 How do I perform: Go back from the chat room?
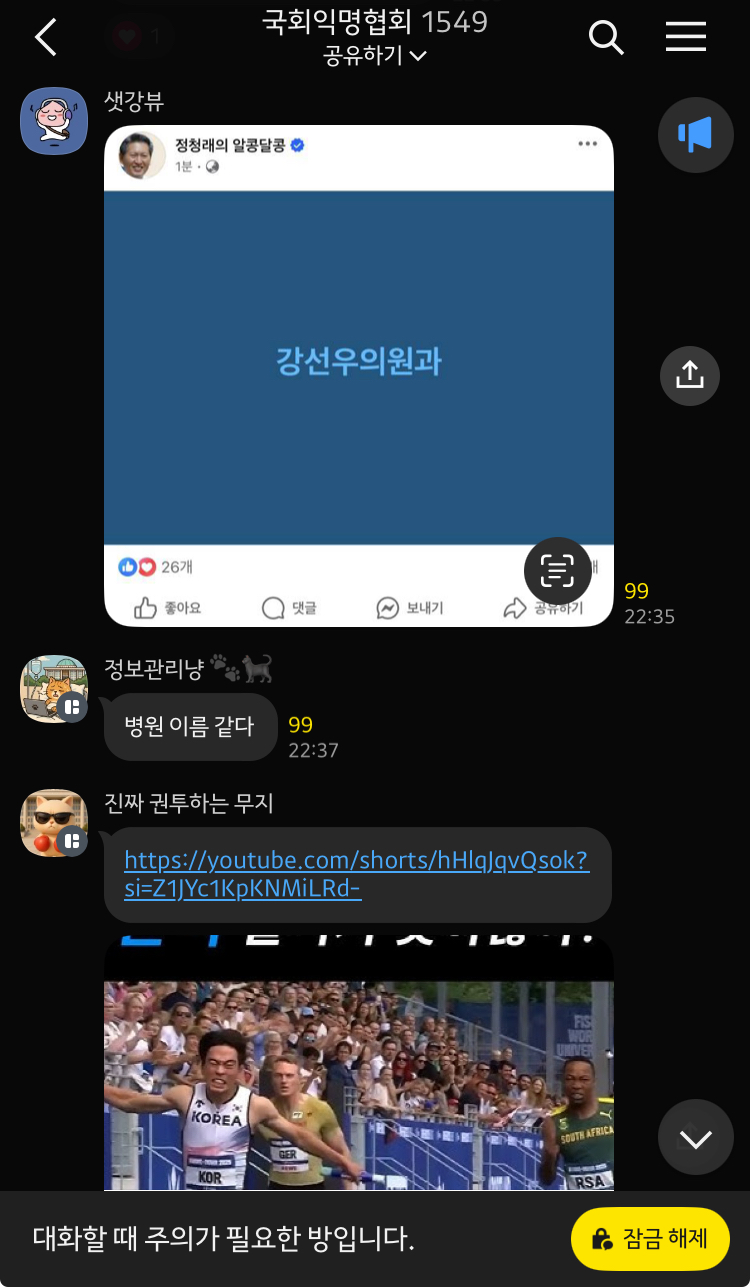click(45, 38)
